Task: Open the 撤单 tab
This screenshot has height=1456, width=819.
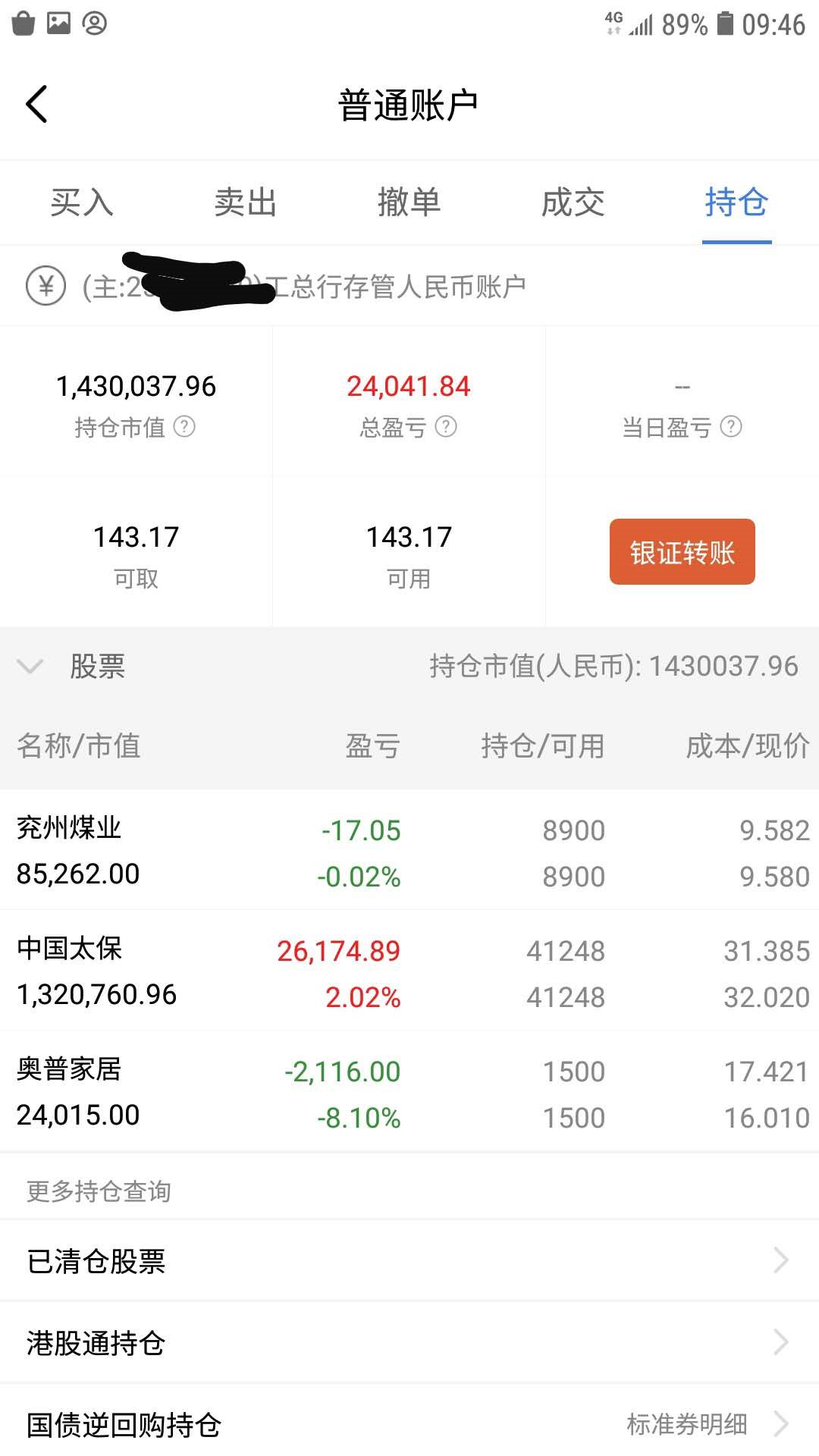Action: pos(409,202)
